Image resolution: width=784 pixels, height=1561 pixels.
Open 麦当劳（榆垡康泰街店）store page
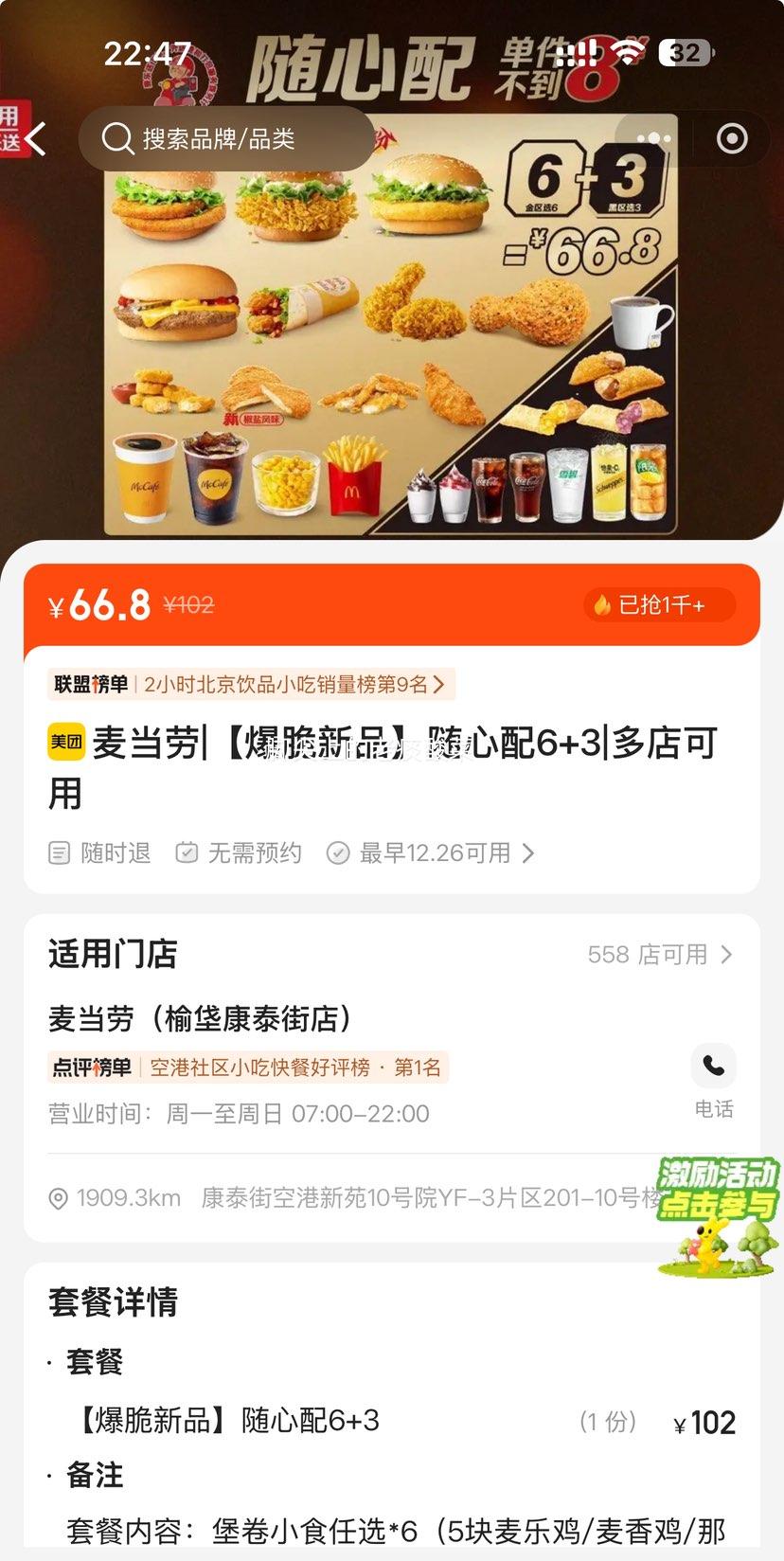201,1019
